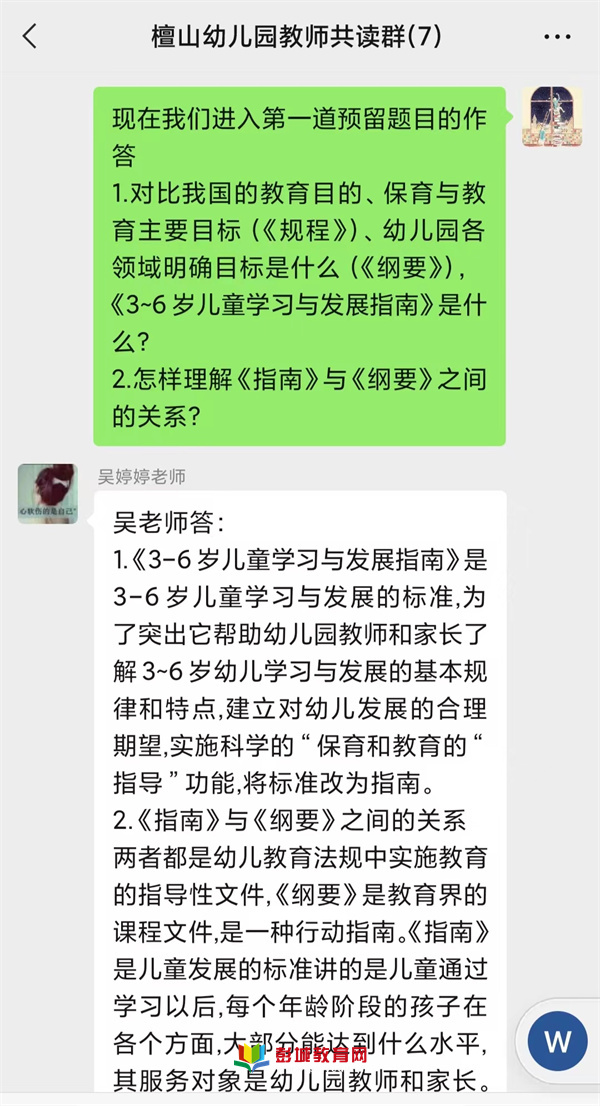Open 吴婷婷老师's profile avatar
This screenshot has width=600, height=1106.
pos(46,493)
